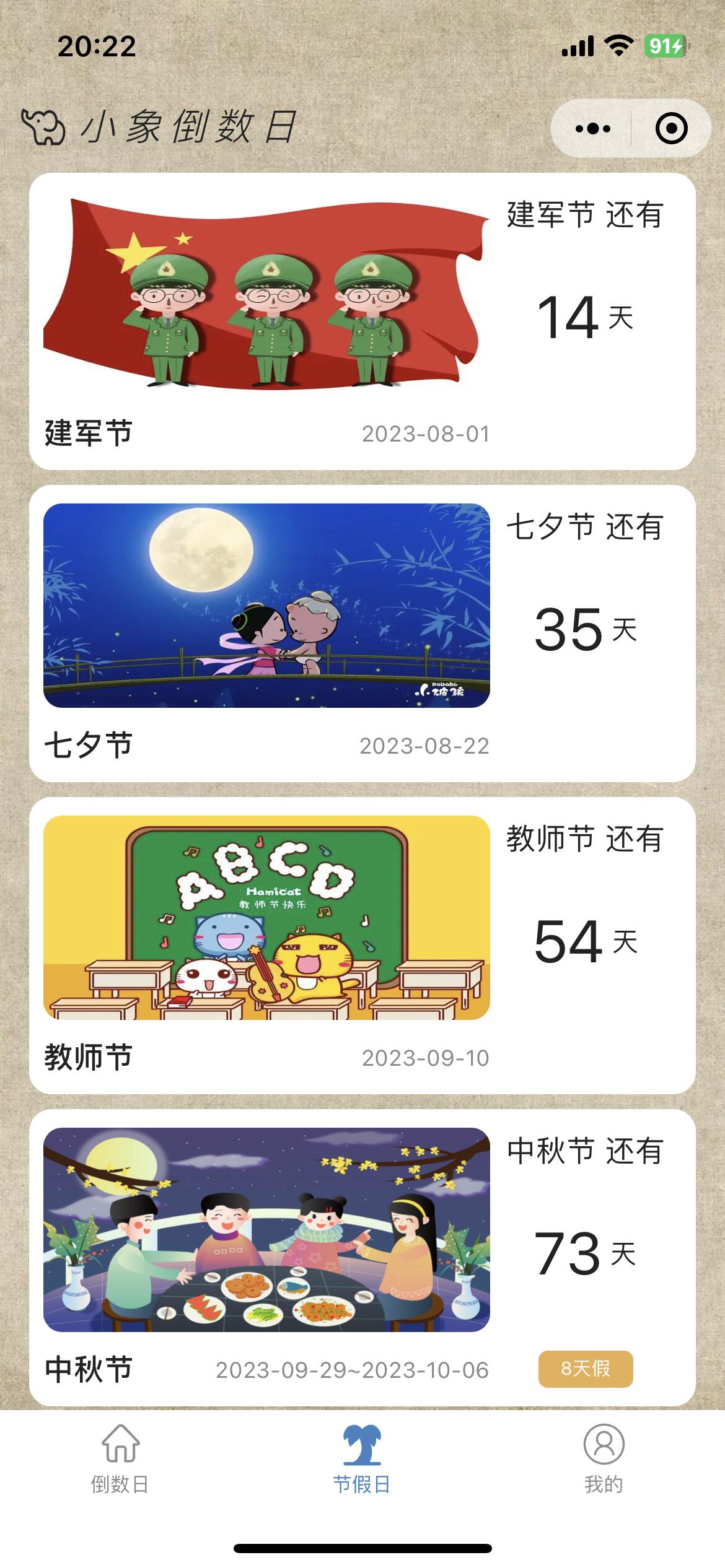Open the 中秋节 holiday card
The width and height of the screenshot is (725, 1568).
tap(362, 1257)
